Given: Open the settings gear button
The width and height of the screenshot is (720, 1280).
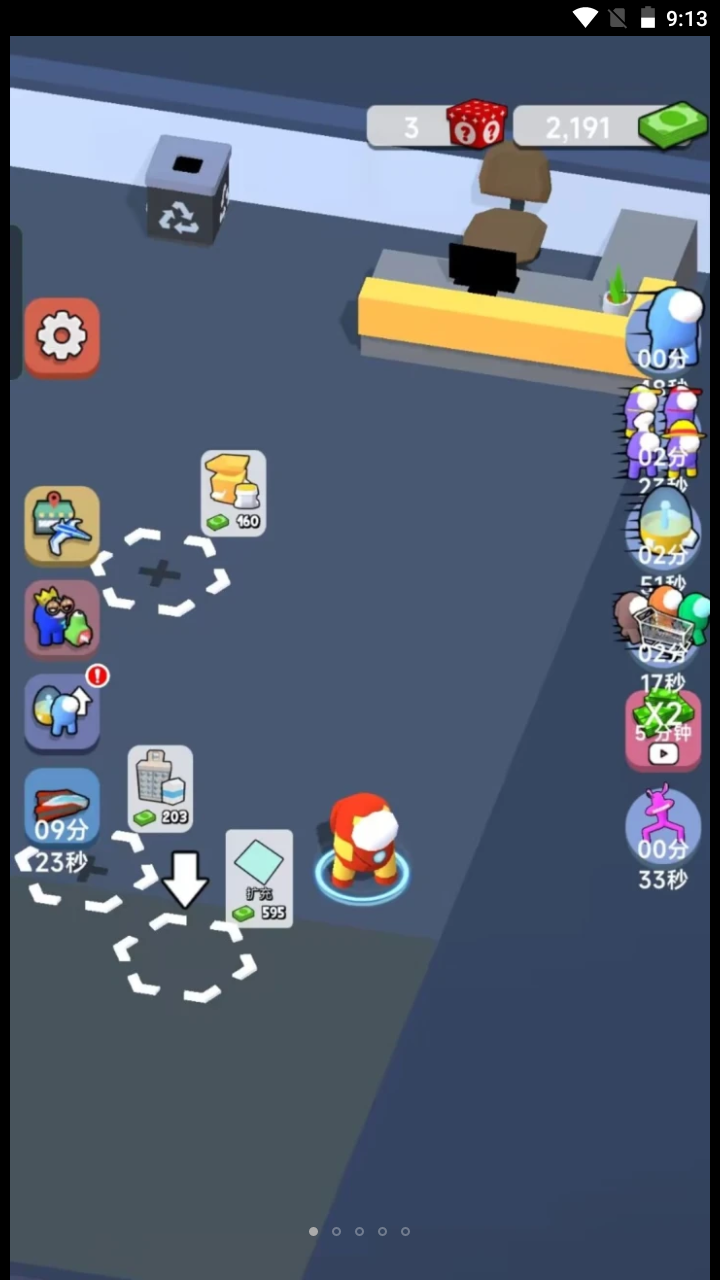Looking at the screenshot, I should tap(62, 337).
